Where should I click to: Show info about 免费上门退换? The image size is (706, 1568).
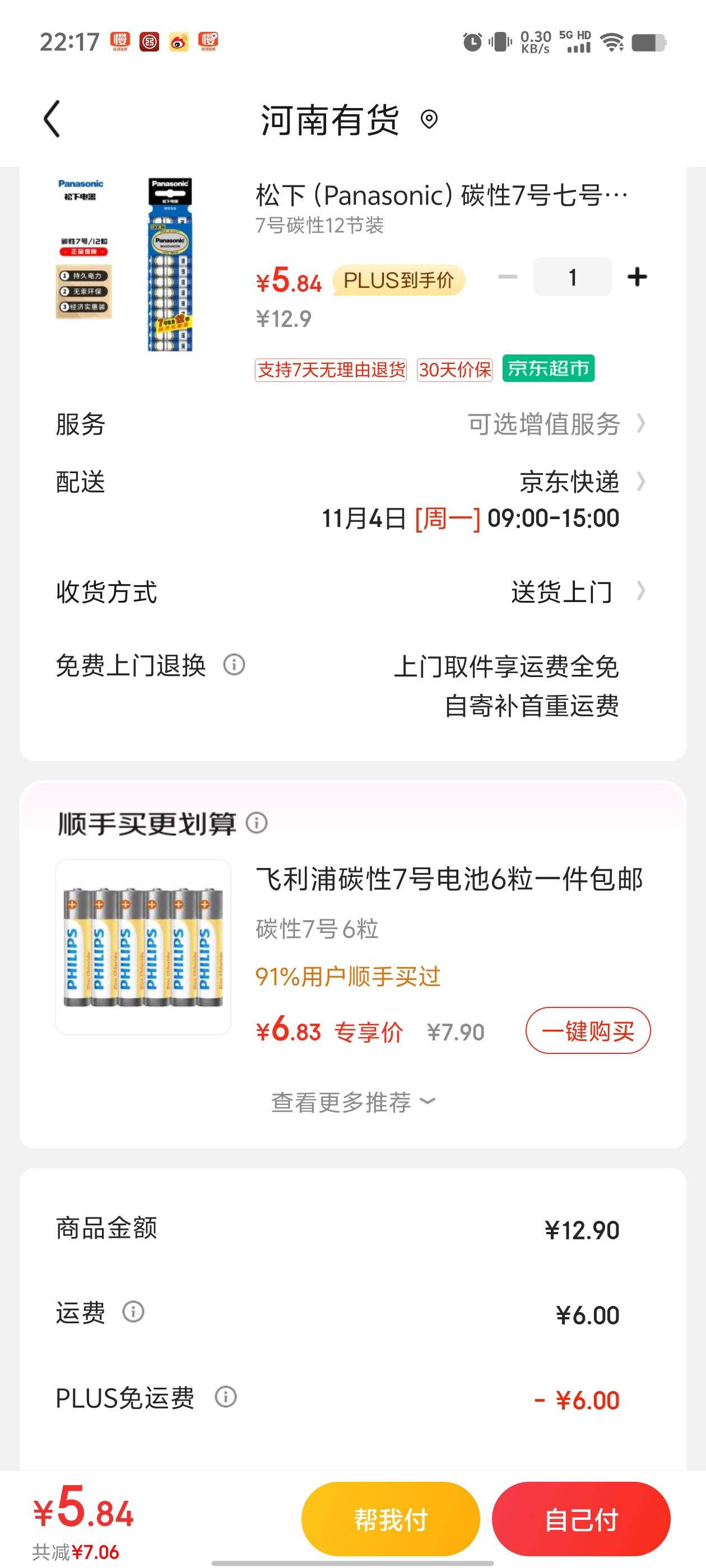[x=234, y=665]
